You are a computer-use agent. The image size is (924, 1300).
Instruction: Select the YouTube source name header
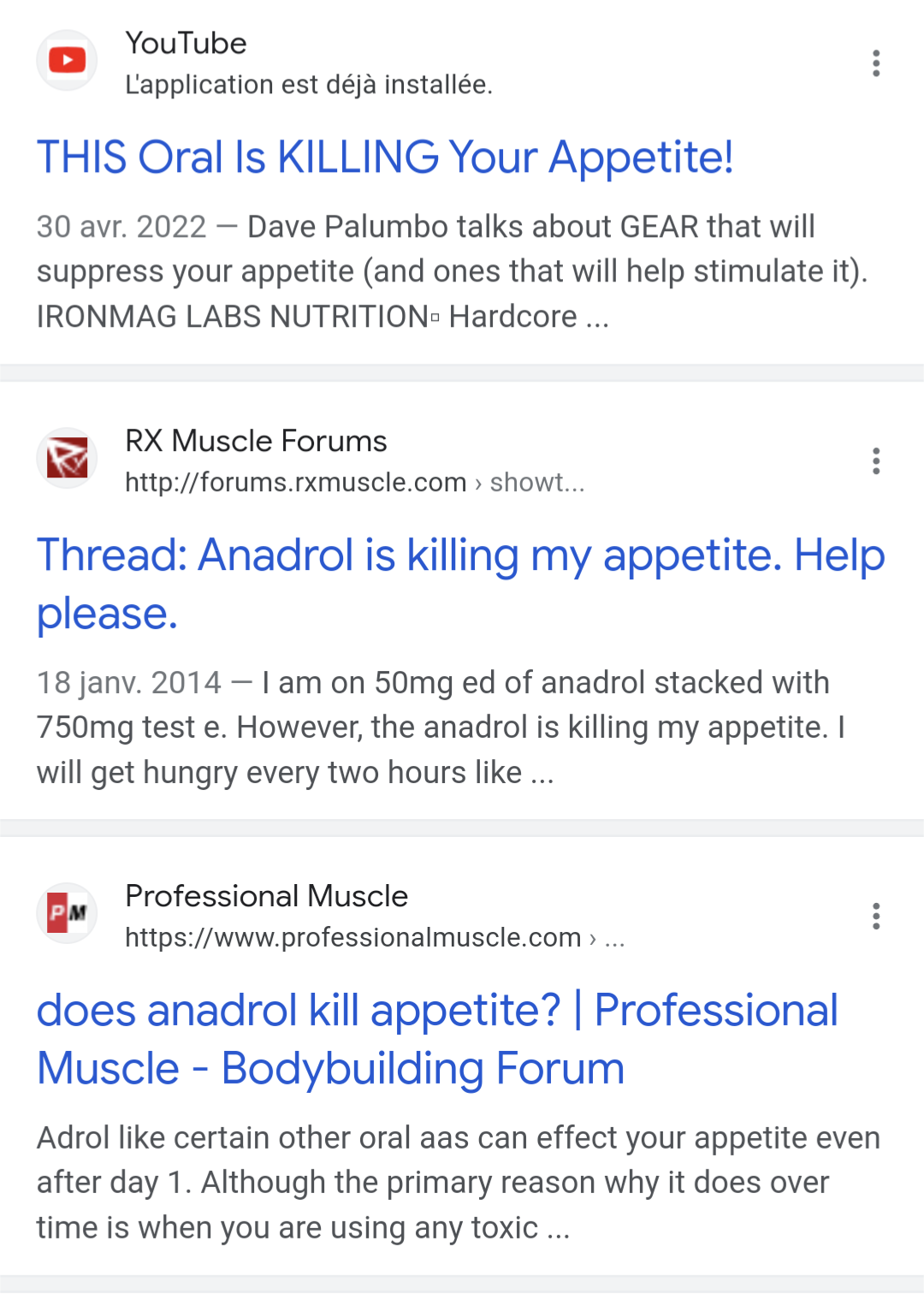click(x=186, y=43)
